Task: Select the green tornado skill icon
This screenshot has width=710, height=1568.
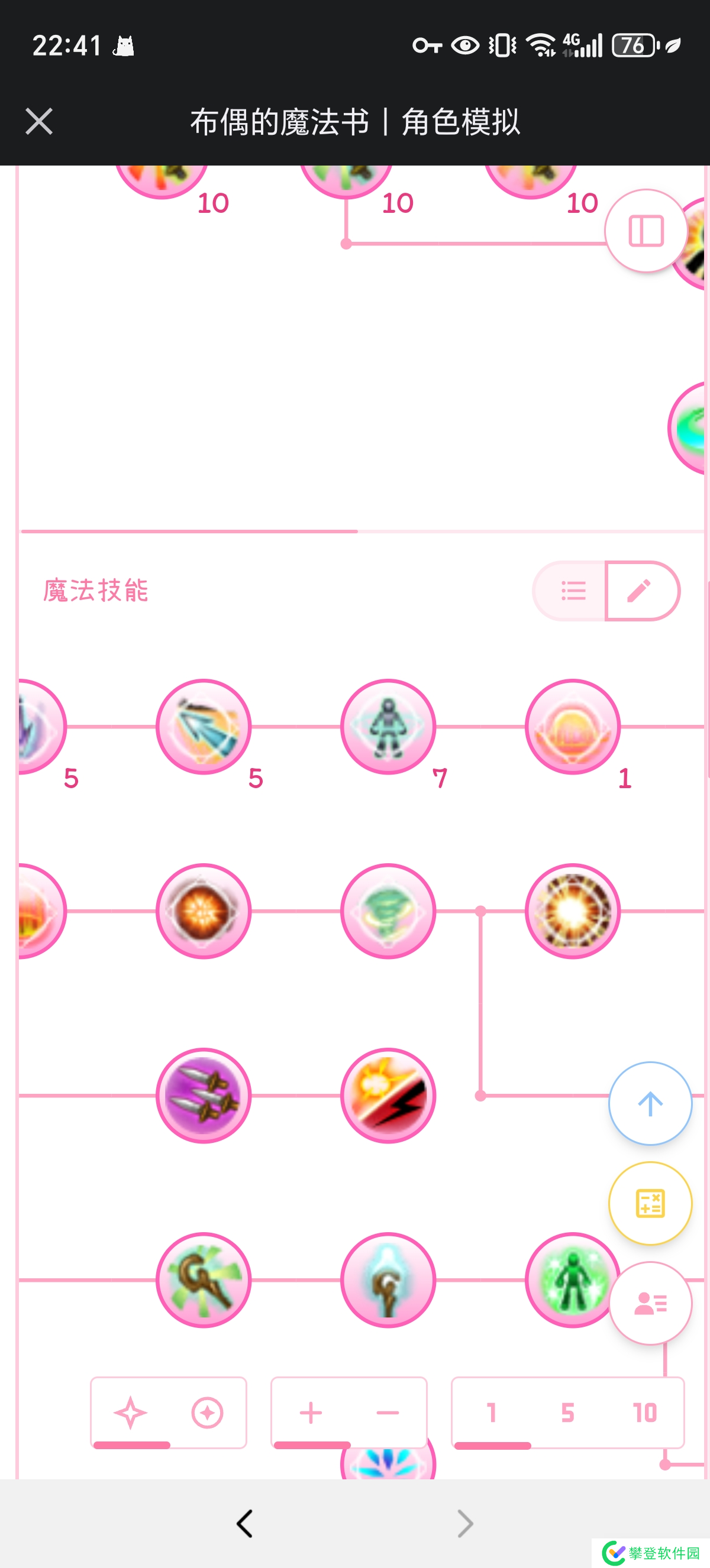Action: click(388, 911)
